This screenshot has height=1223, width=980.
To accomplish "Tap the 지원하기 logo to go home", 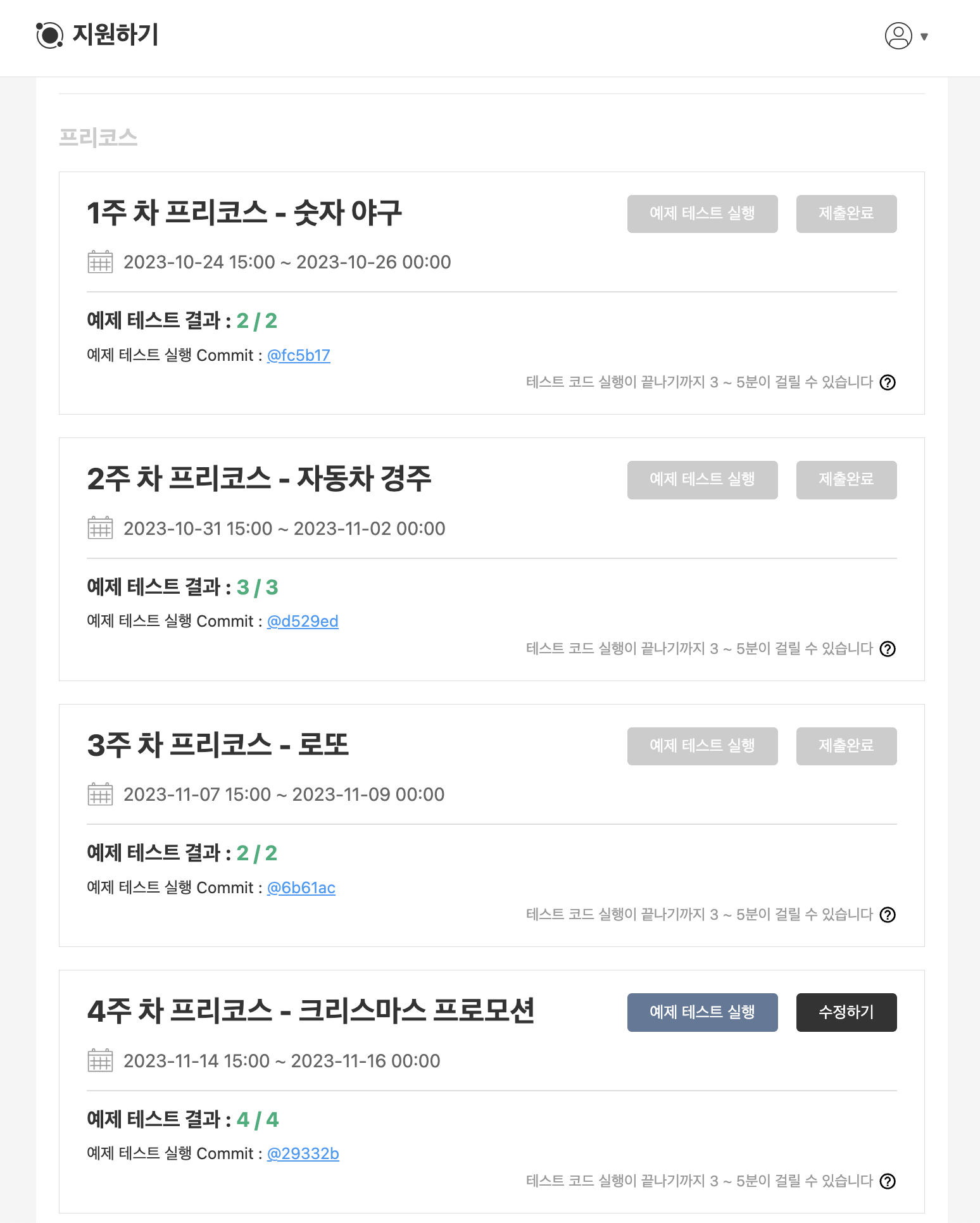I will pyautogui.click(x=97, y=35).
